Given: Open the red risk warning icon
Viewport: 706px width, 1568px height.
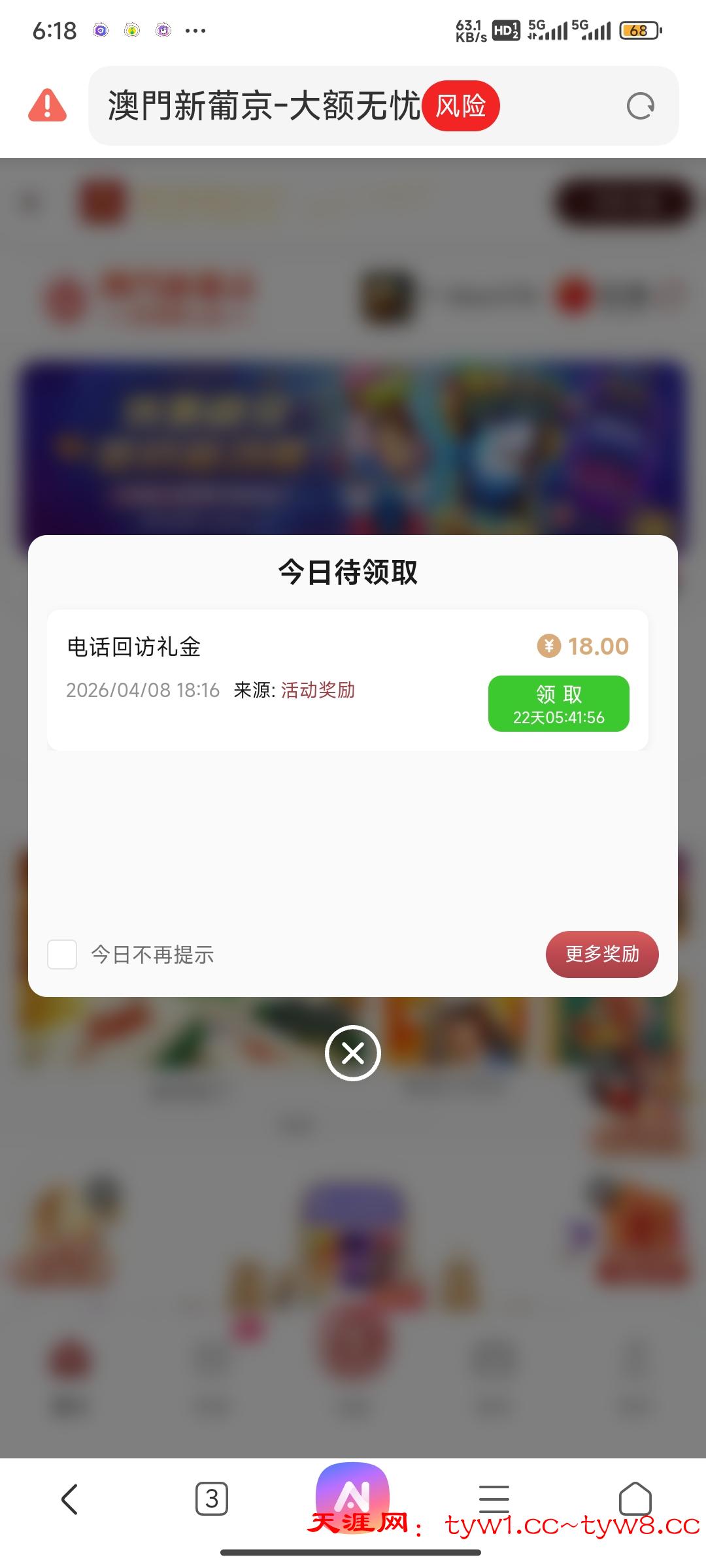Looking at the screenshot, I should [47, 106].
